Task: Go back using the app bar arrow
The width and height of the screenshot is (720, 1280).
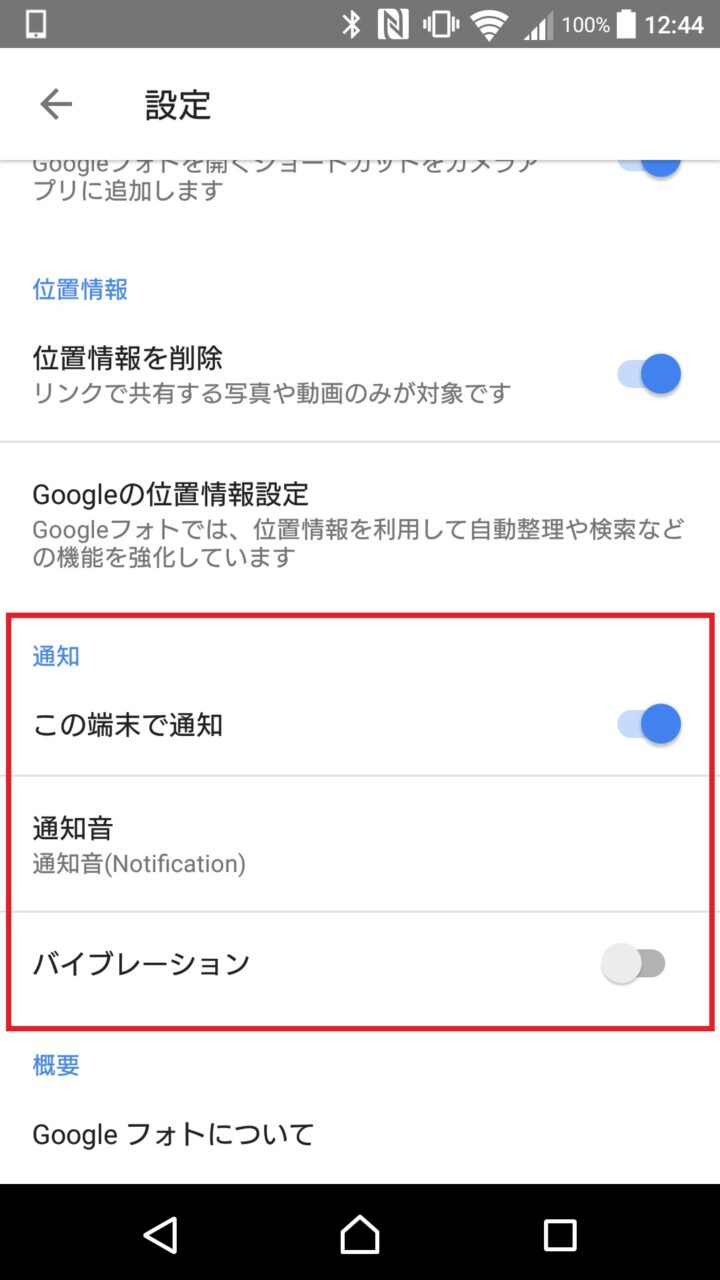Action: [x=56, y=104]
